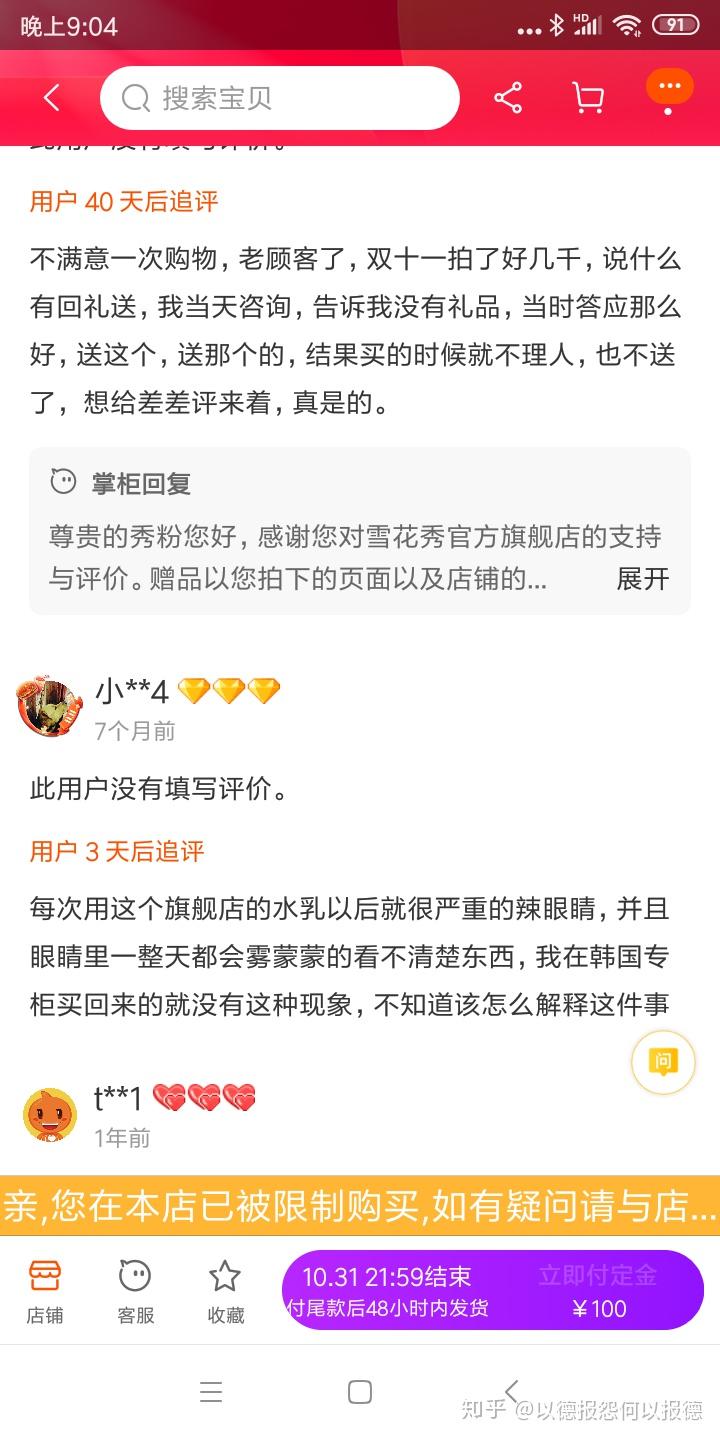Open the 问 ask-a-question floating button
Image resolution: width=720 pixels, height=1440 pixels.
(x=663, y=1061)
